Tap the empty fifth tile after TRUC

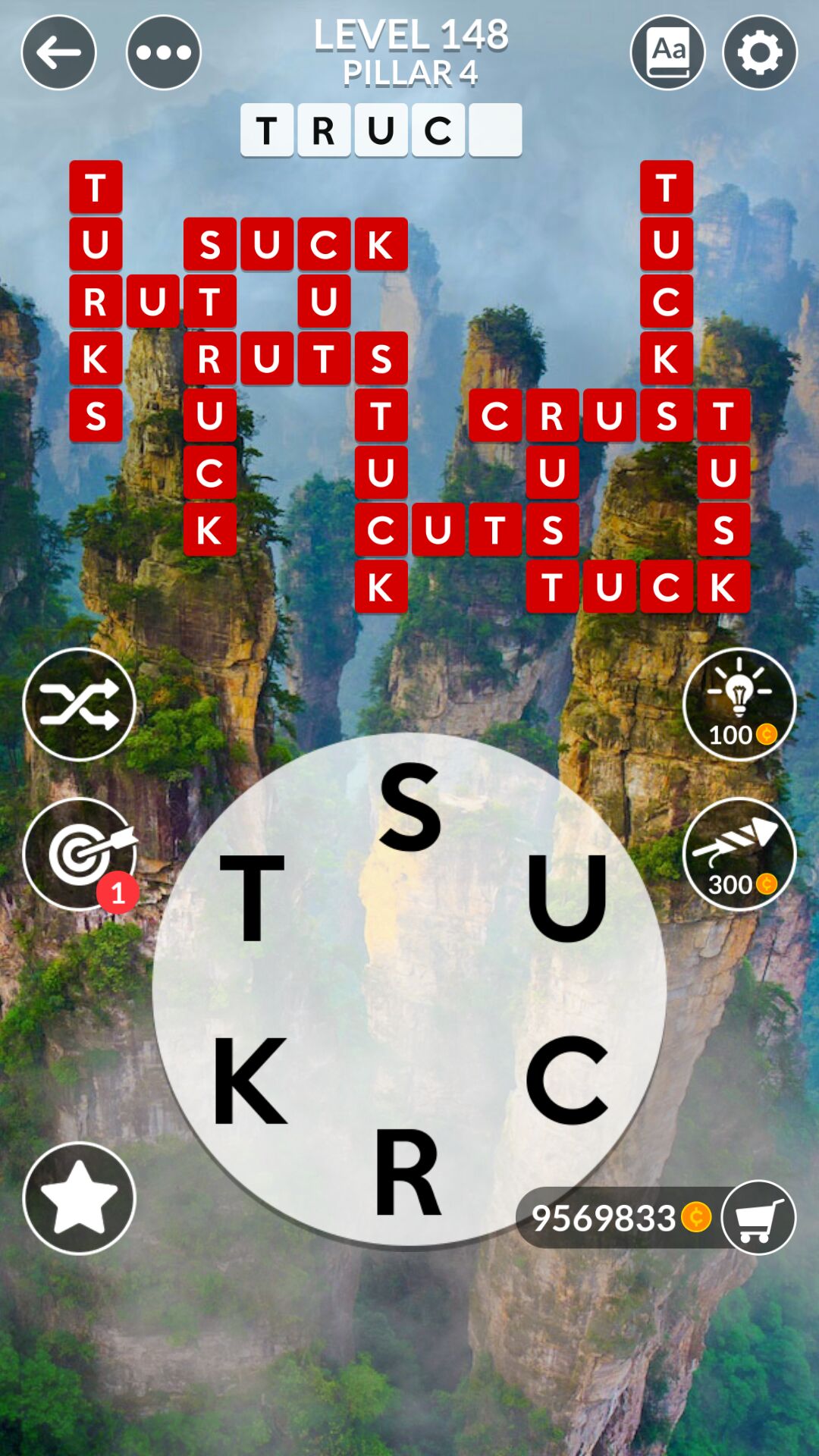click(494, 130)
